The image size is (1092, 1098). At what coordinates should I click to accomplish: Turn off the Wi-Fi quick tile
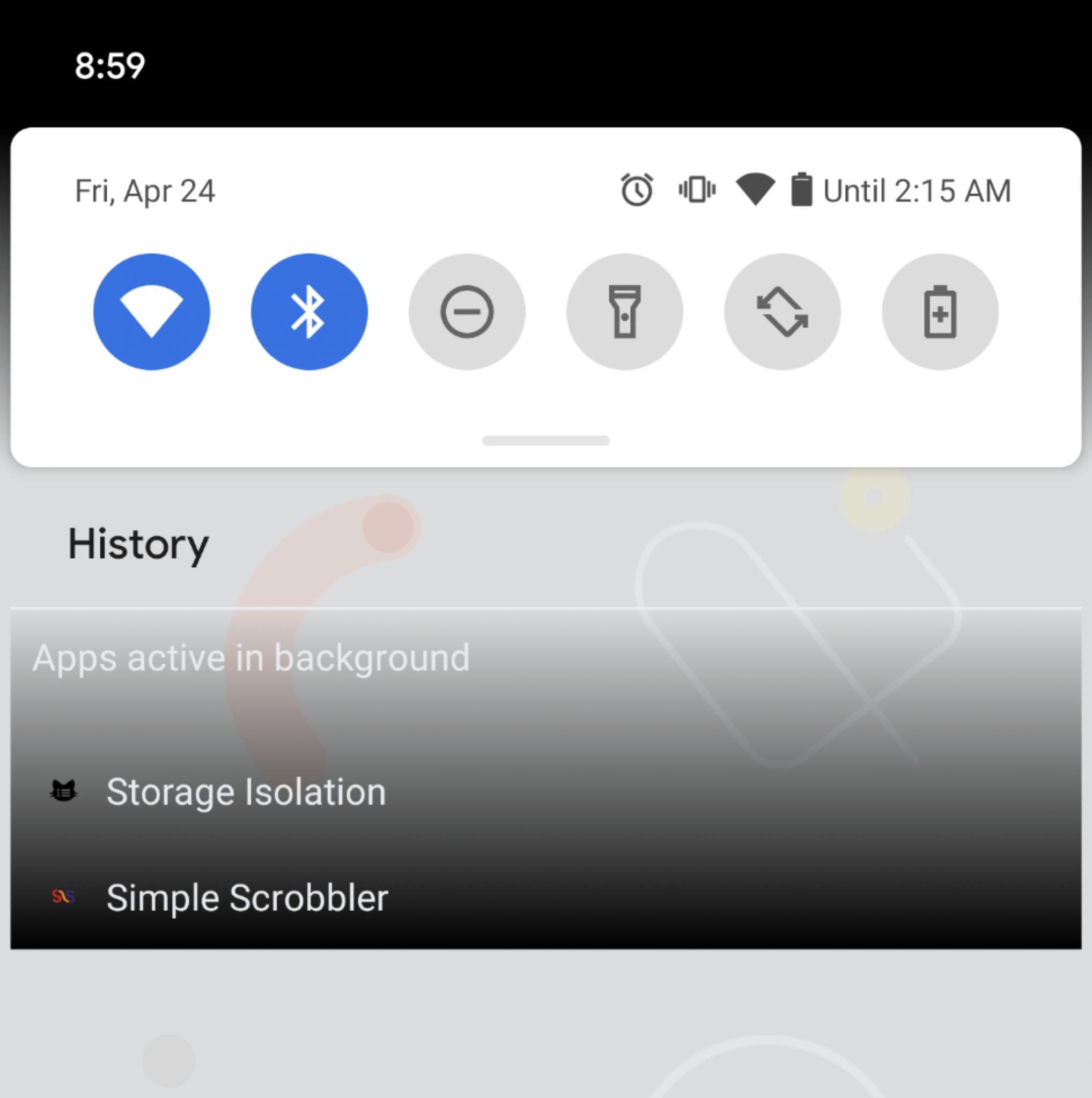(151, 311)
